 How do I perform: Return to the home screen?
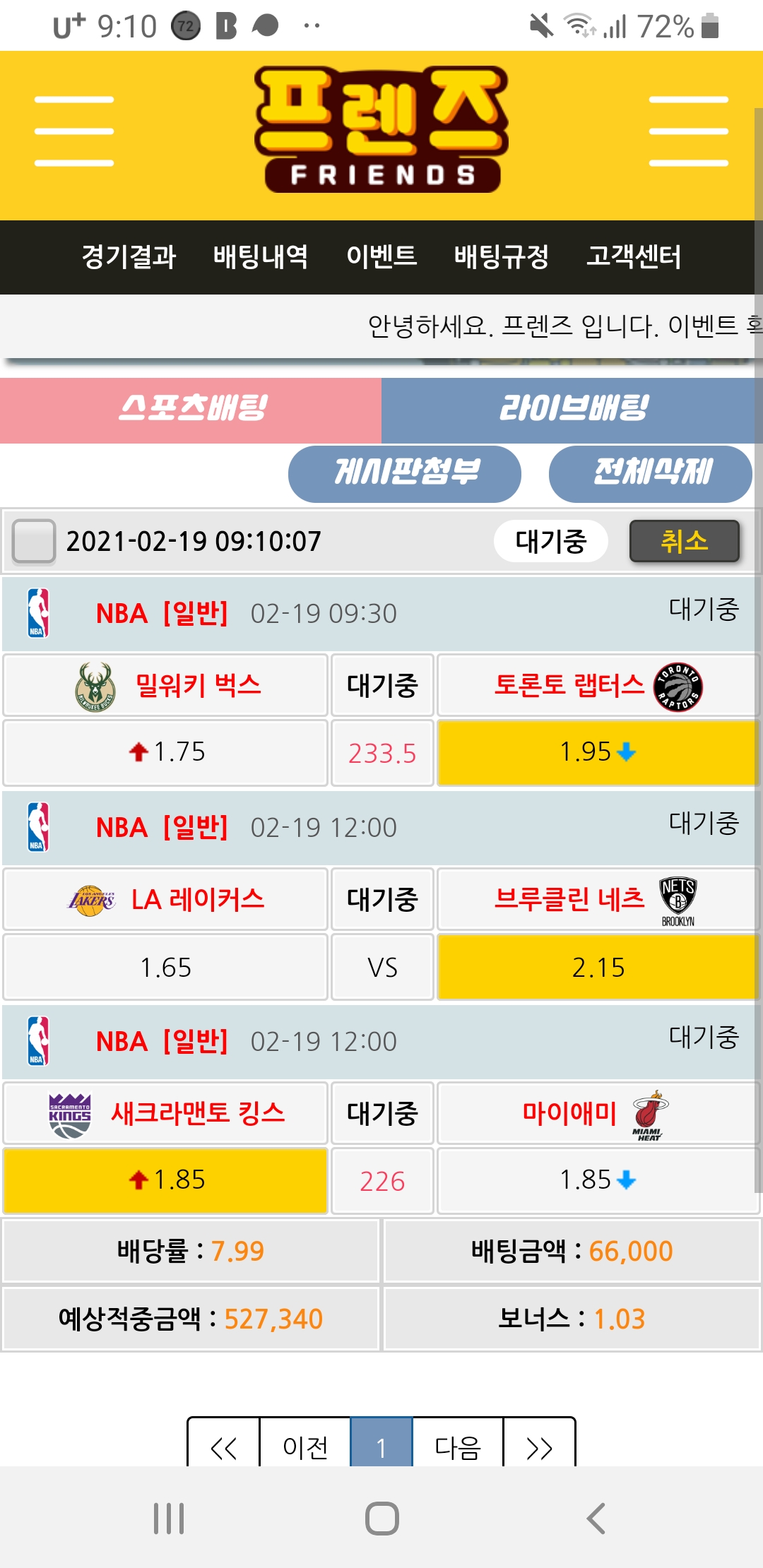[381, 1519]
